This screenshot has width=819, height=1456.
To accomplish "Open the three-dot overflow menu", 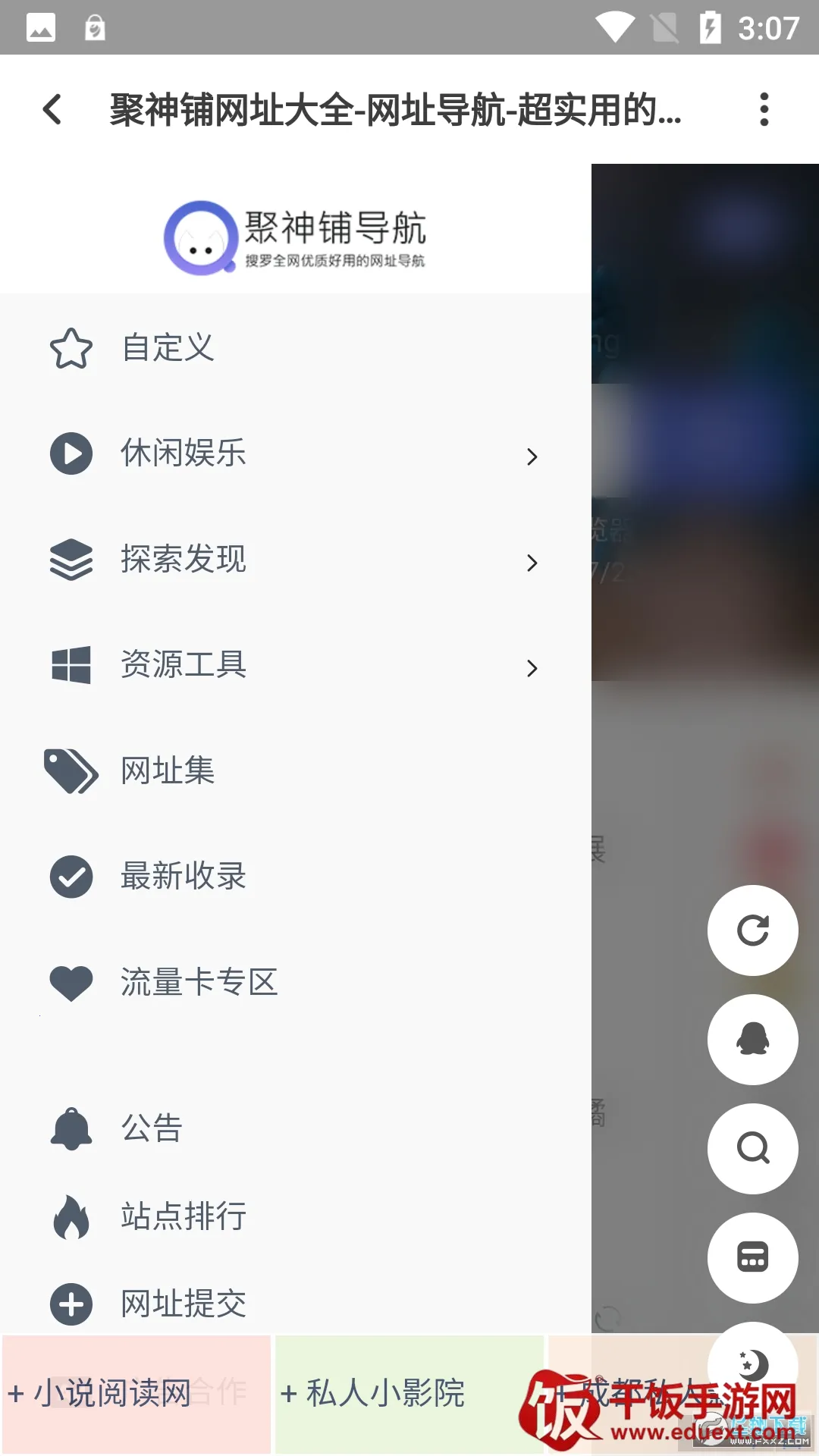I will pyautogui.click(x=764, y=109).
